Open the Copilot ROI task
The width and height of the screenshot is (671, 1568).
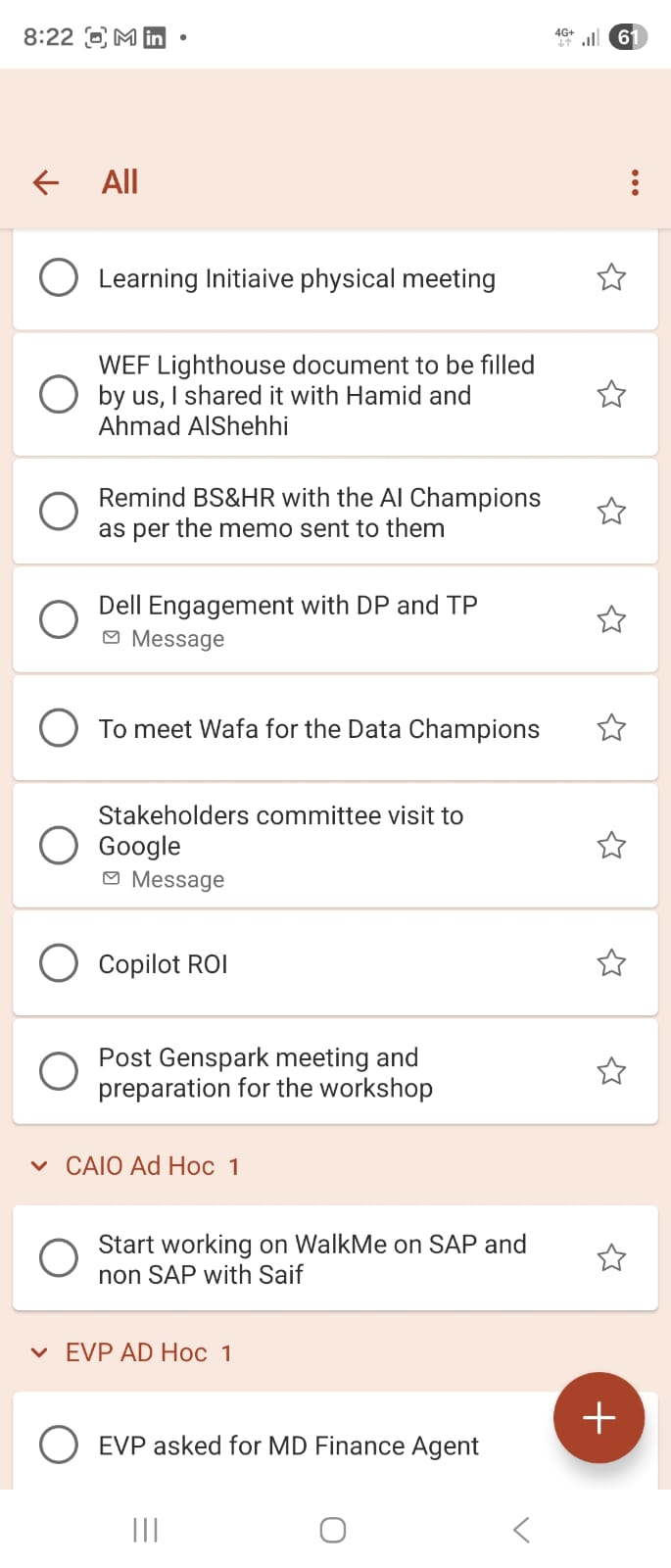pos(163,964)
